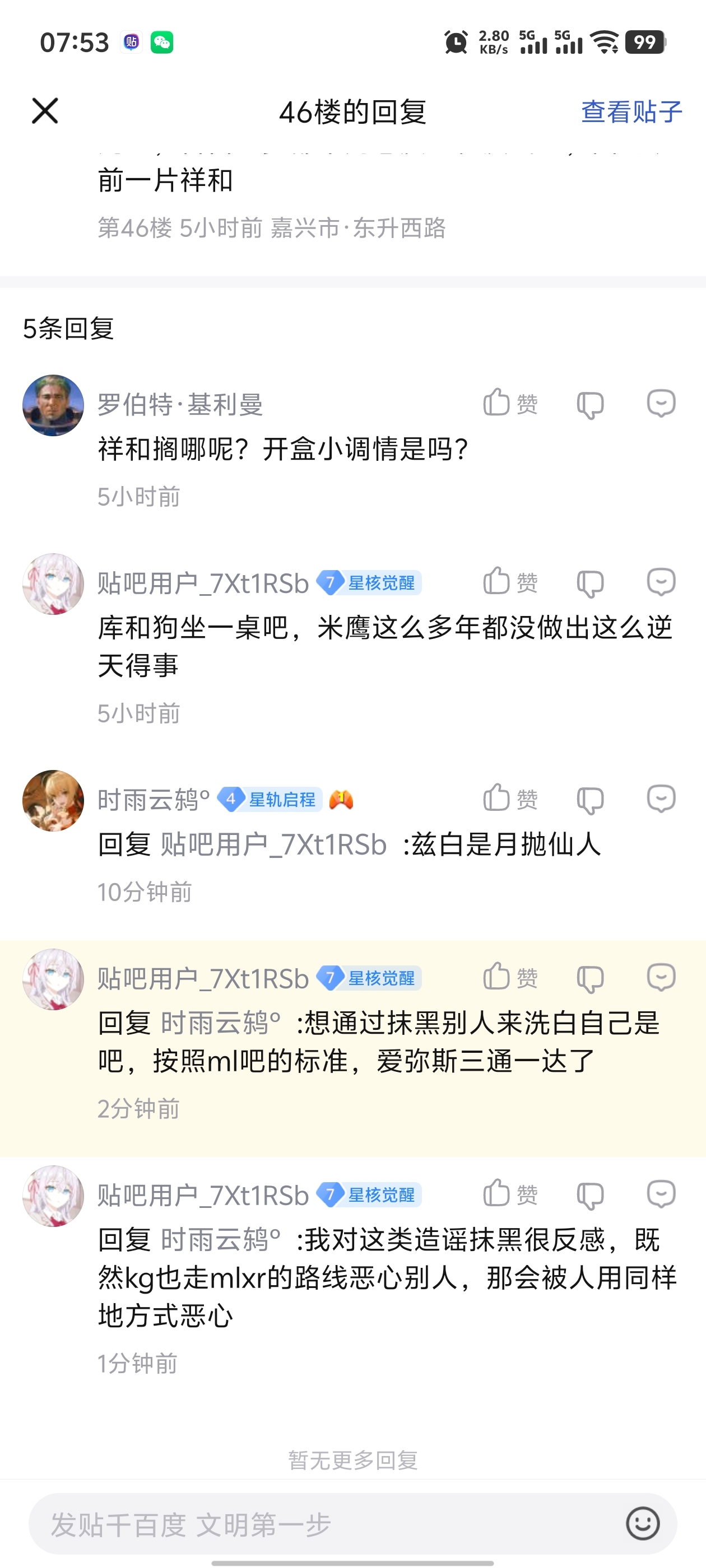Open 时雨云鸫°'s avatar profile
The height and width of the screenshot is (1568, 706).
53,800
